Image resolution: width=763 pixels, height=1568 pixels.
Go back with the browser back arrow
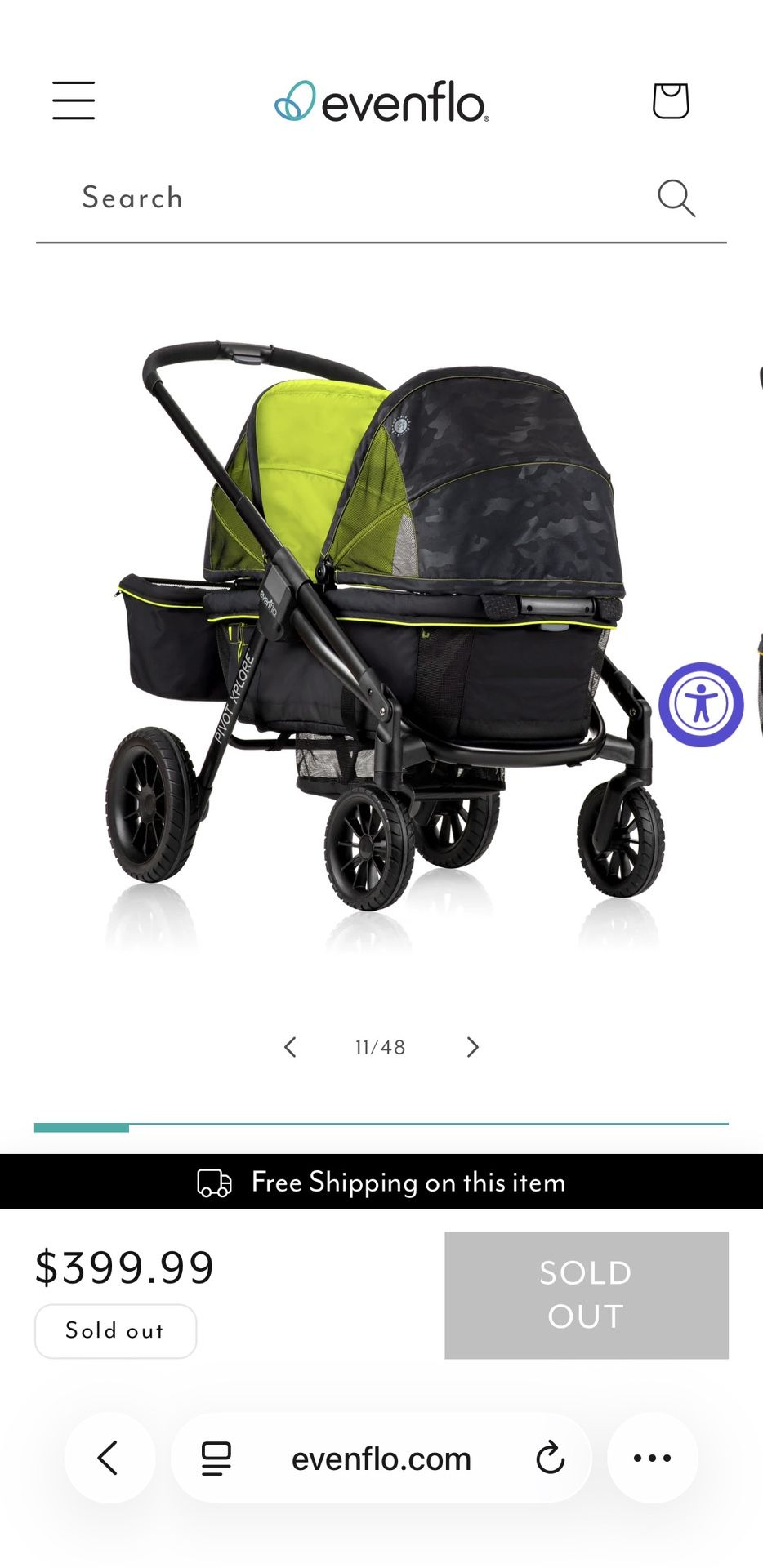point(109,1458)
